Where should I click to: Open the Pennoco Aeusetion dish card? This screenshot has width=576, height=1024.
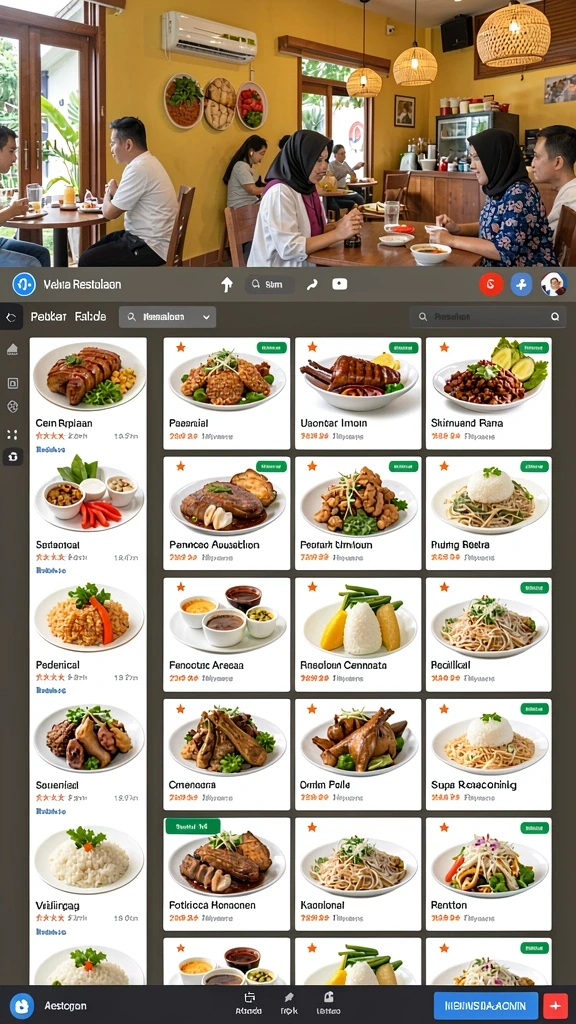[x=227, y=513]
